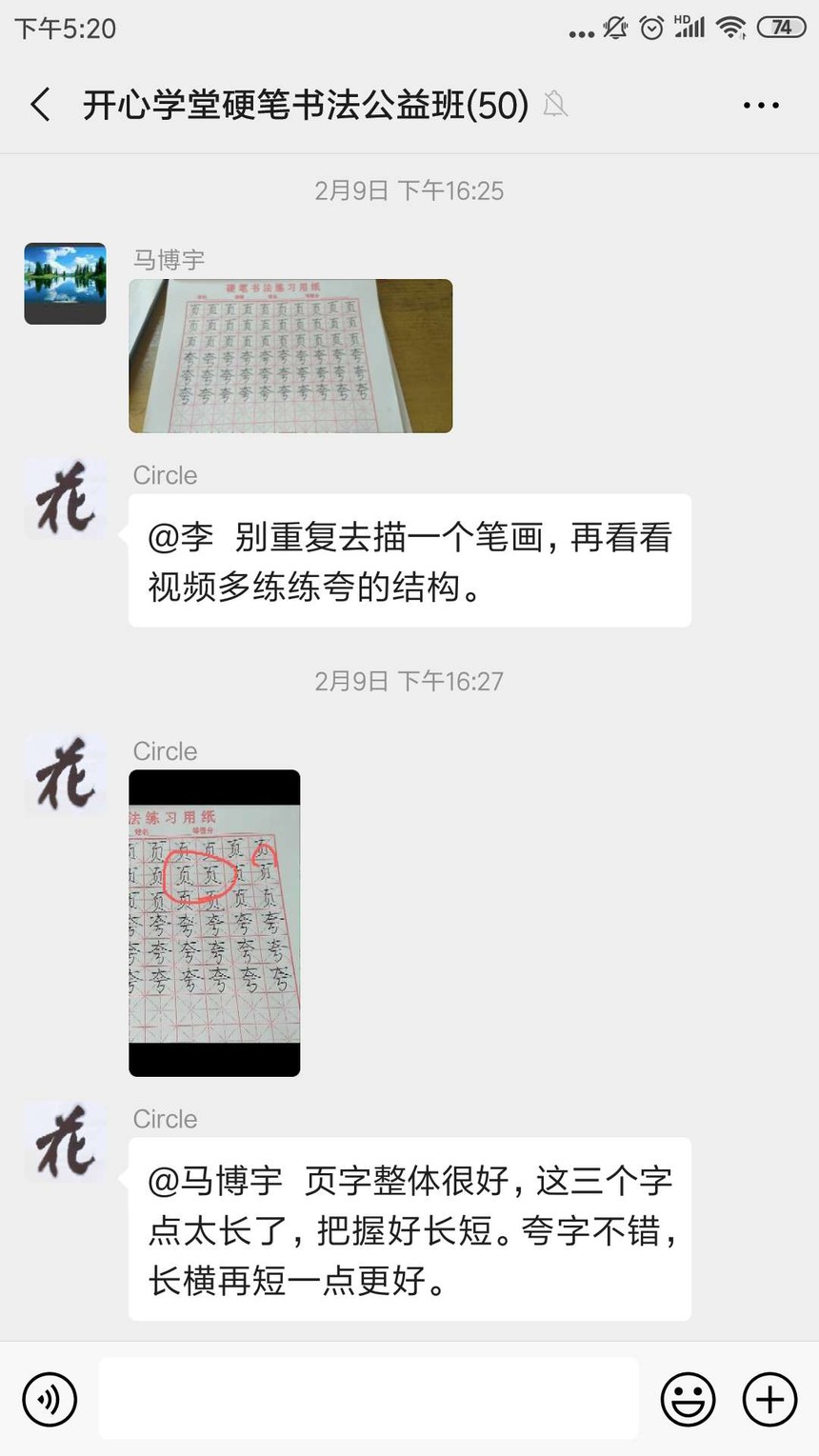Go back from the group chat
This screenshot has width=819, height=1456.
point(40,105)
